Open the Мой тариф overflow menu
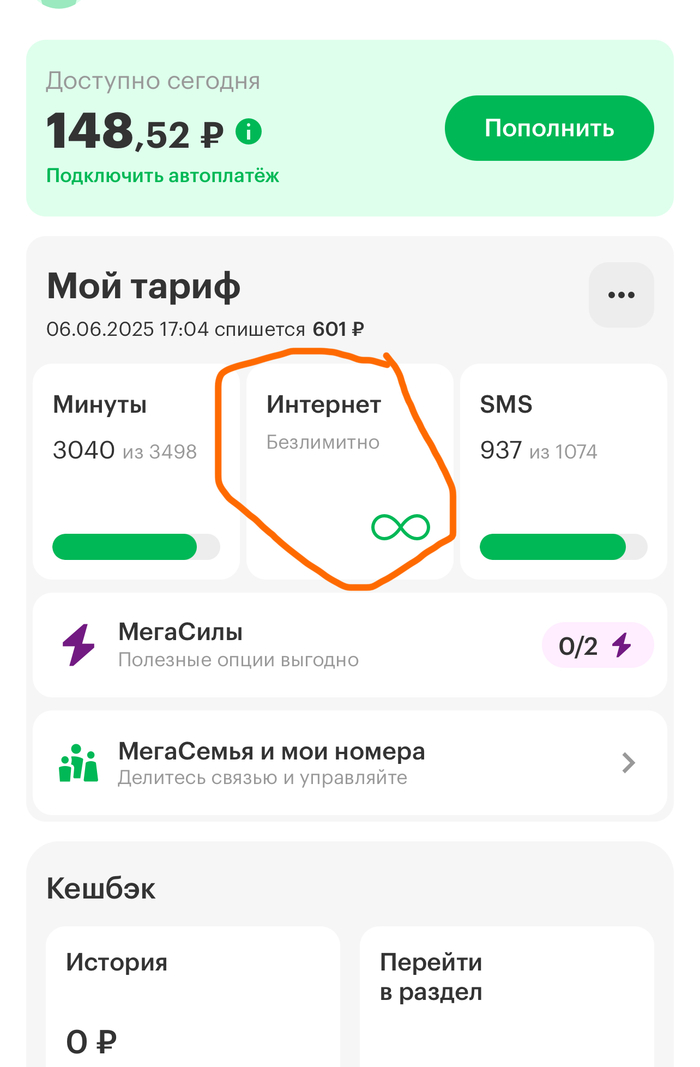700x1067 pixels. tap(621, 295)
